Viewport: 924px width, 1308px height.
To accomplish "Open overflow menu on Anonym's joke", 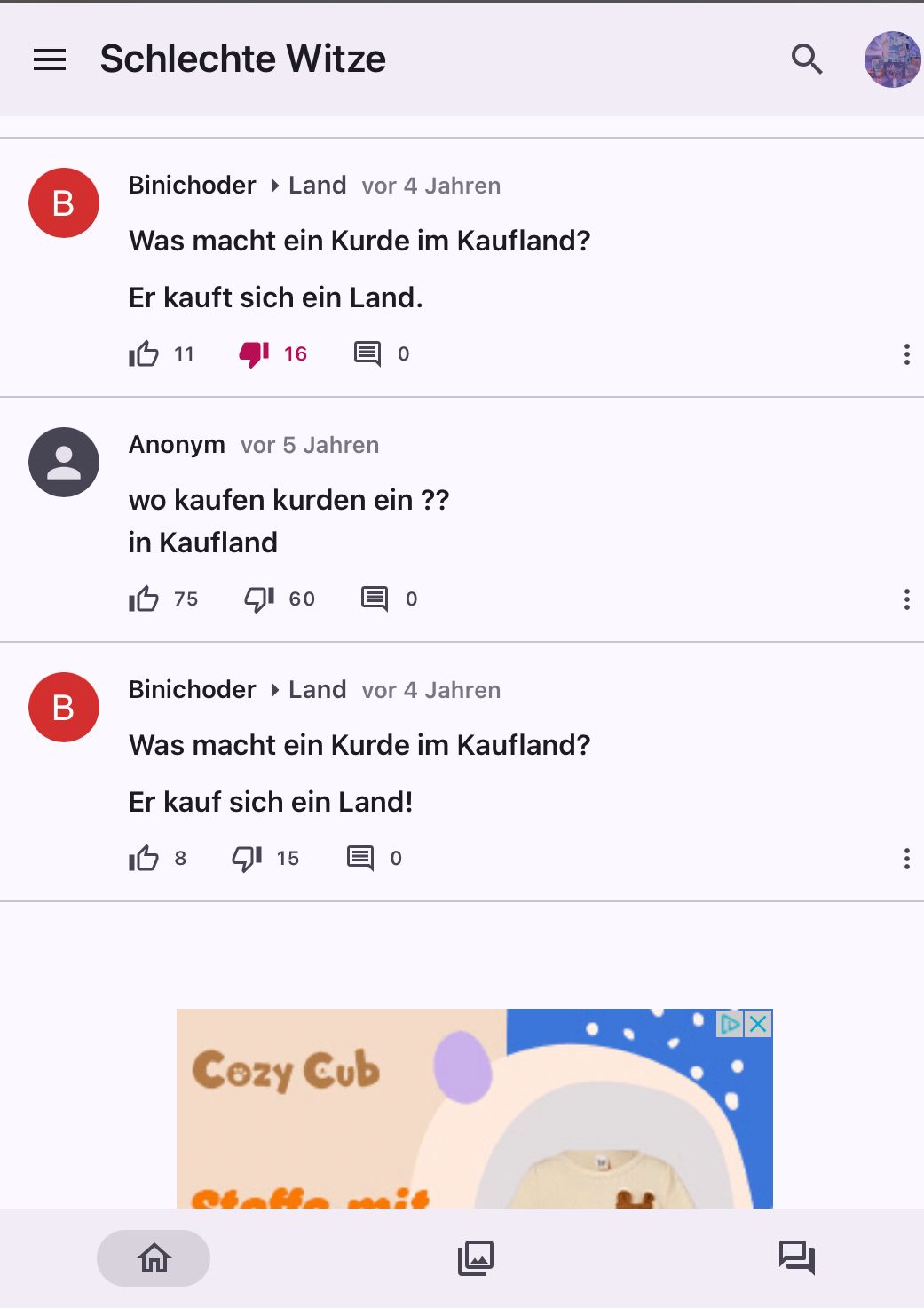I will coord(906,599).
